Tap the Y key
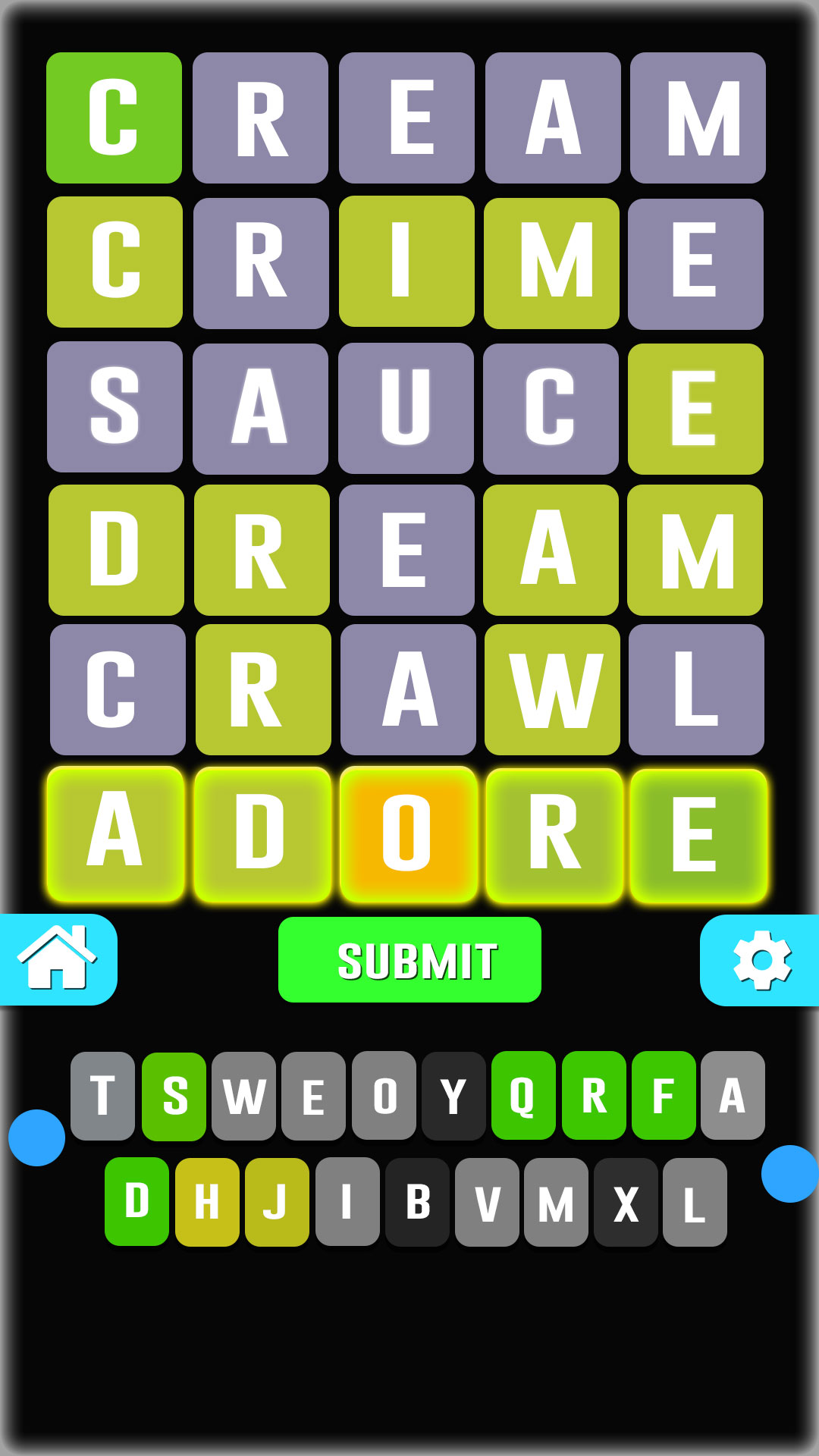 click(453, 1096)
